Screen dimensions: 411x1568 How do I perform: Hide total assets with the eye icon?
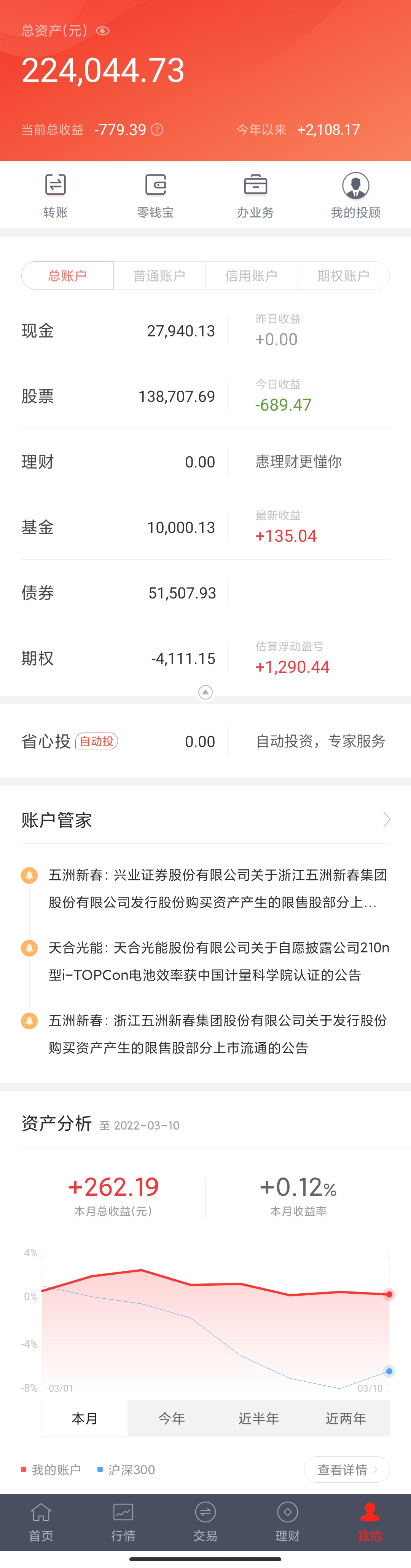click(x=103, y=31)
